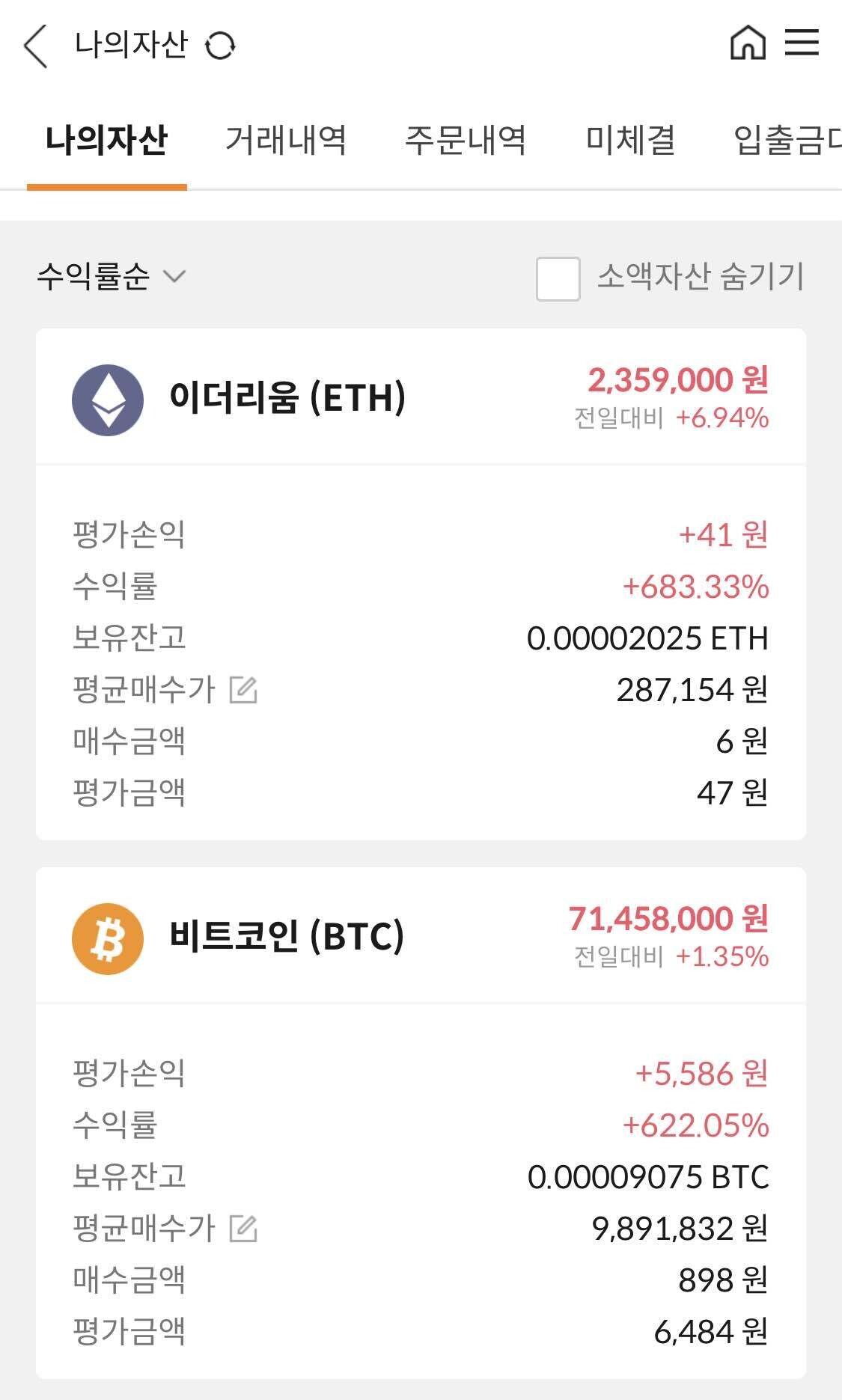Image resolution: width=842 pixels, height=1400 pixels.
Task: Open the hamburger menu
Action: (x=802, y=43)
